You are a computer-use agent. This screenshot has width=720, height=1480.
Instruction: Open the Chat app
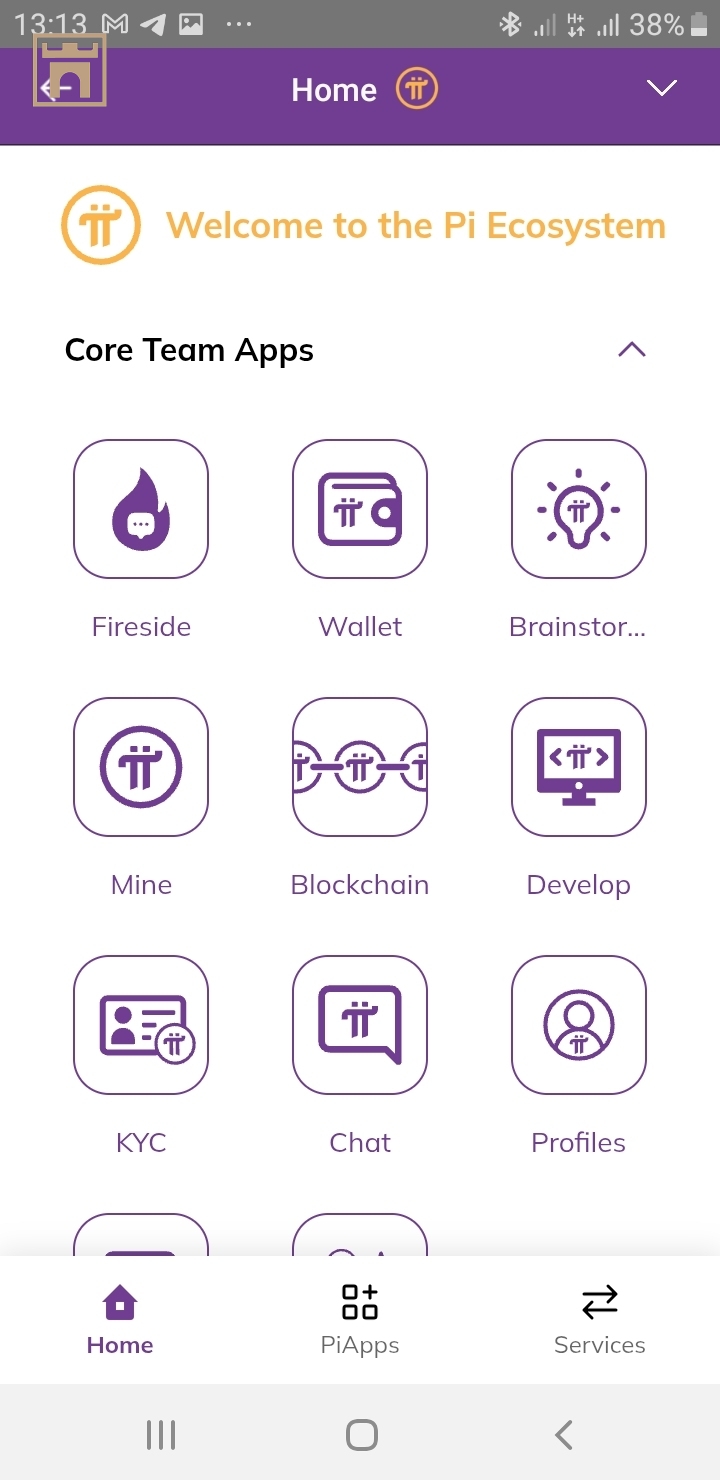coord(360,1025)
